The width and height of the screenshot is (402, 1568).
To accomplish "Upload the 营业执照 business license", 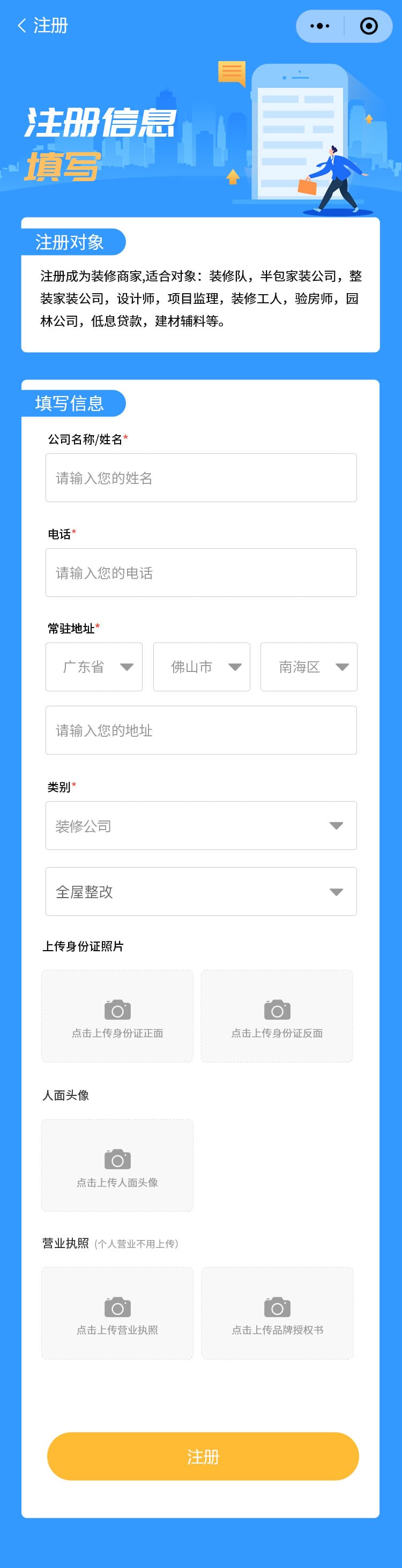I will click(x=117, y=1313).
